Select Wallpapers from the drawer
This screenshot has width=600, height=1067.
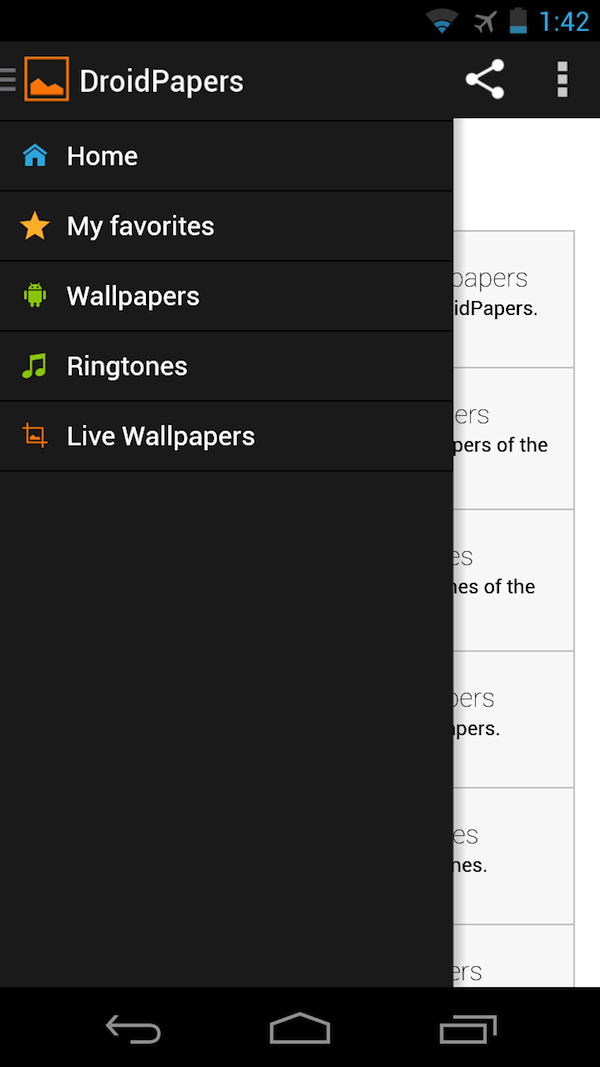coord(225,296)
